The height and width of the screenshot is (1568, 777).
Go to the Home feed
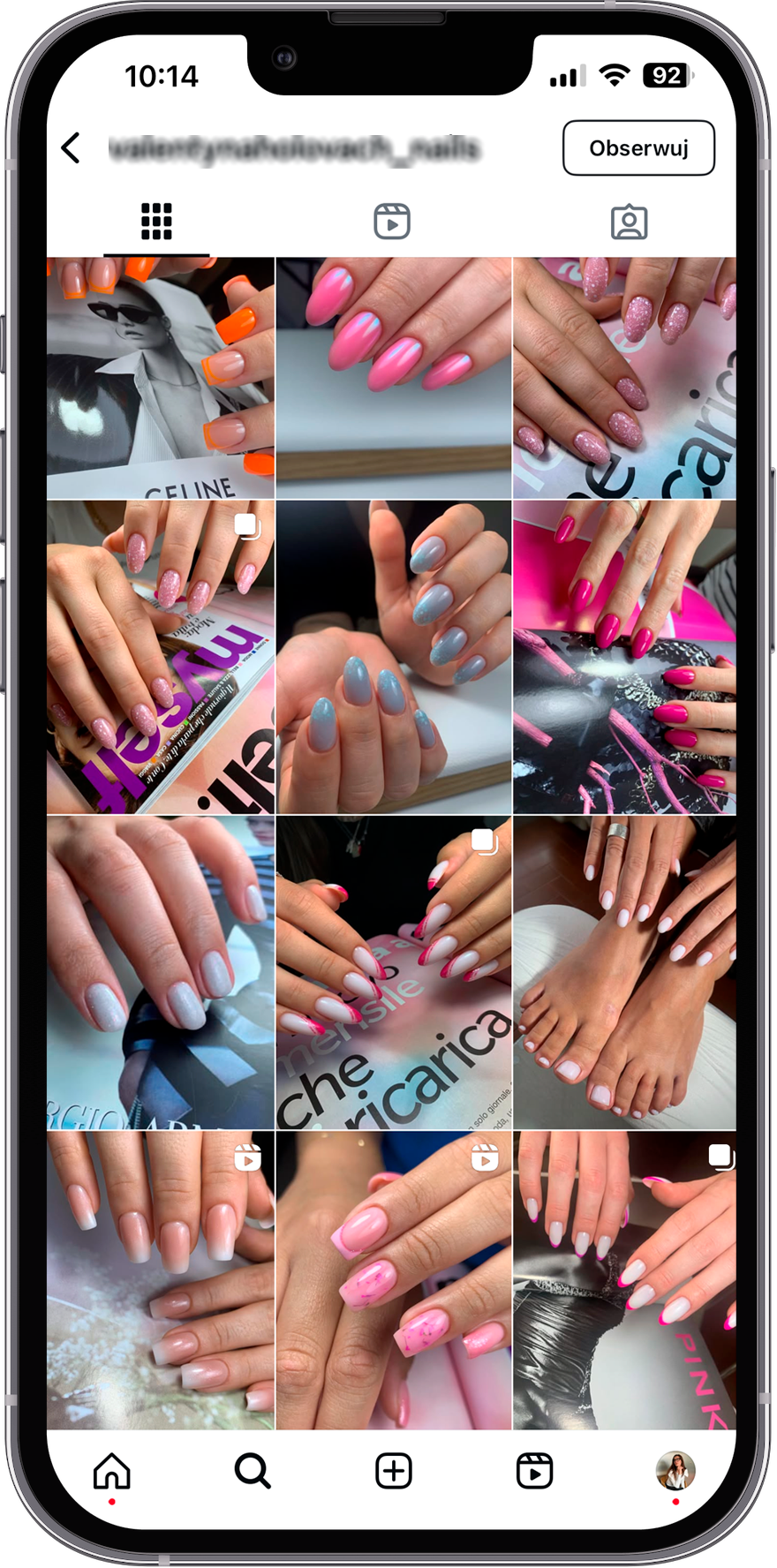click(x=112, y=1471)
